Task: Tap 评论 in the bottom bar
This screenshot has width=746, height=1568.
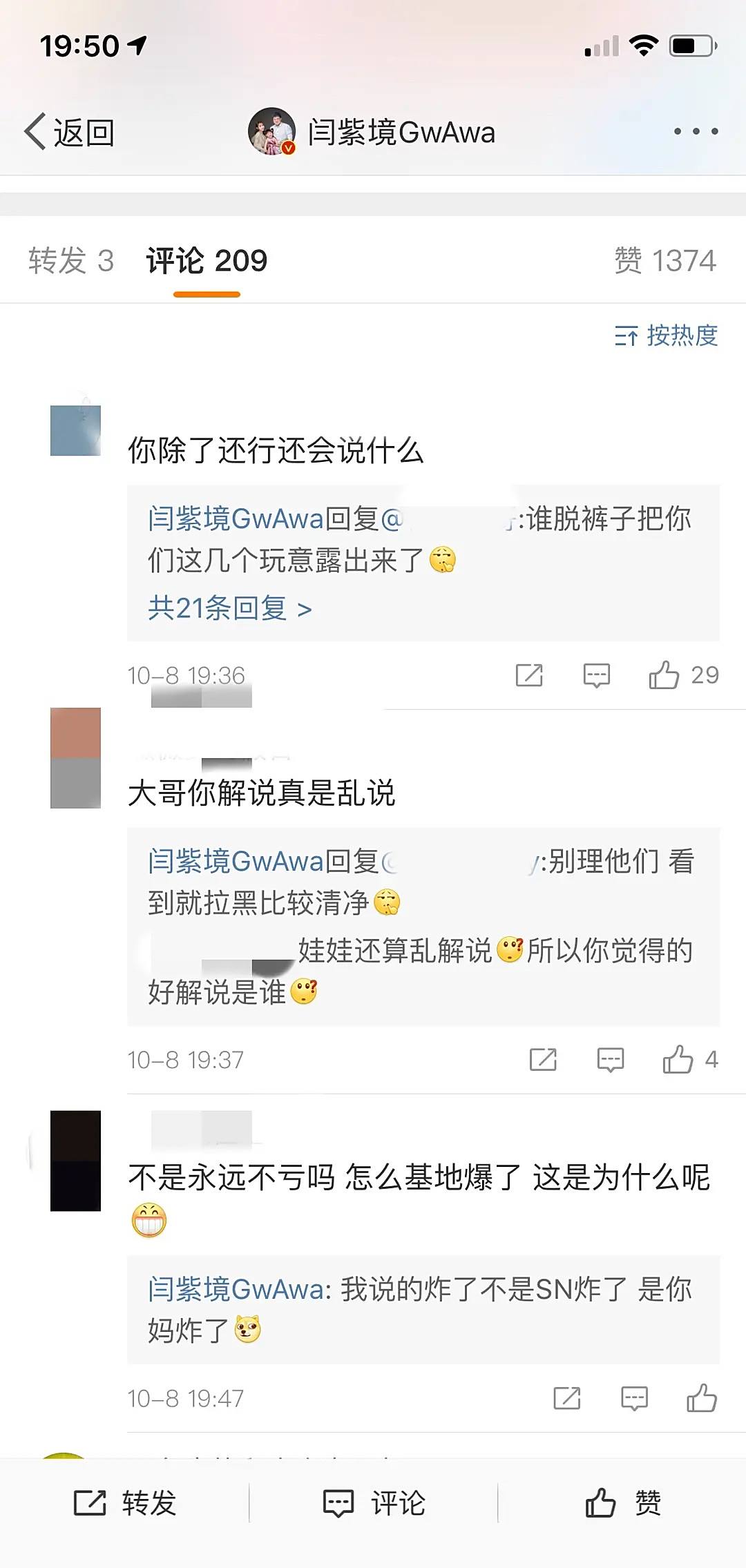Action: pyautogui.click(x=374, y=1502)
